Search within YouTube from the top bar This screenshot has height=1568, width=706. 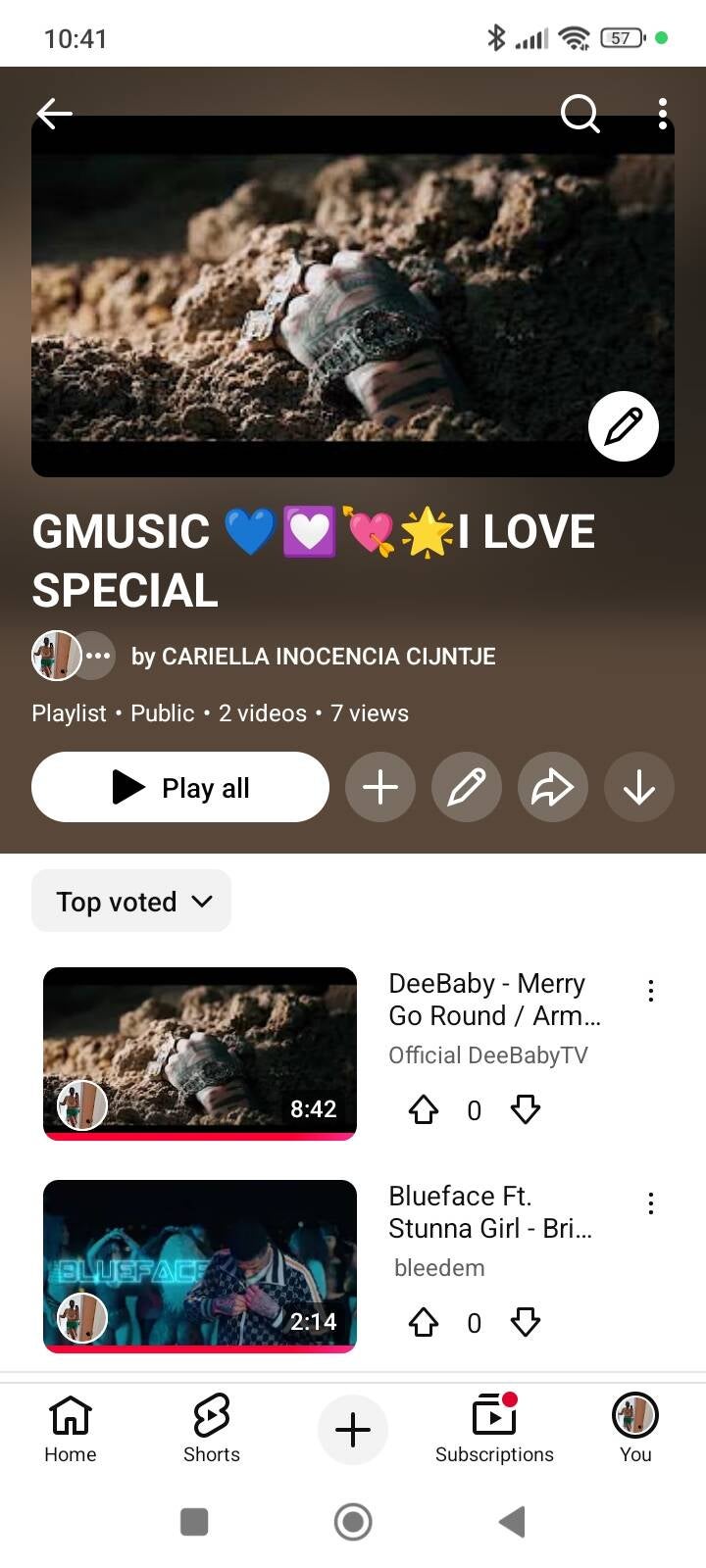click(x=580, y=114)
